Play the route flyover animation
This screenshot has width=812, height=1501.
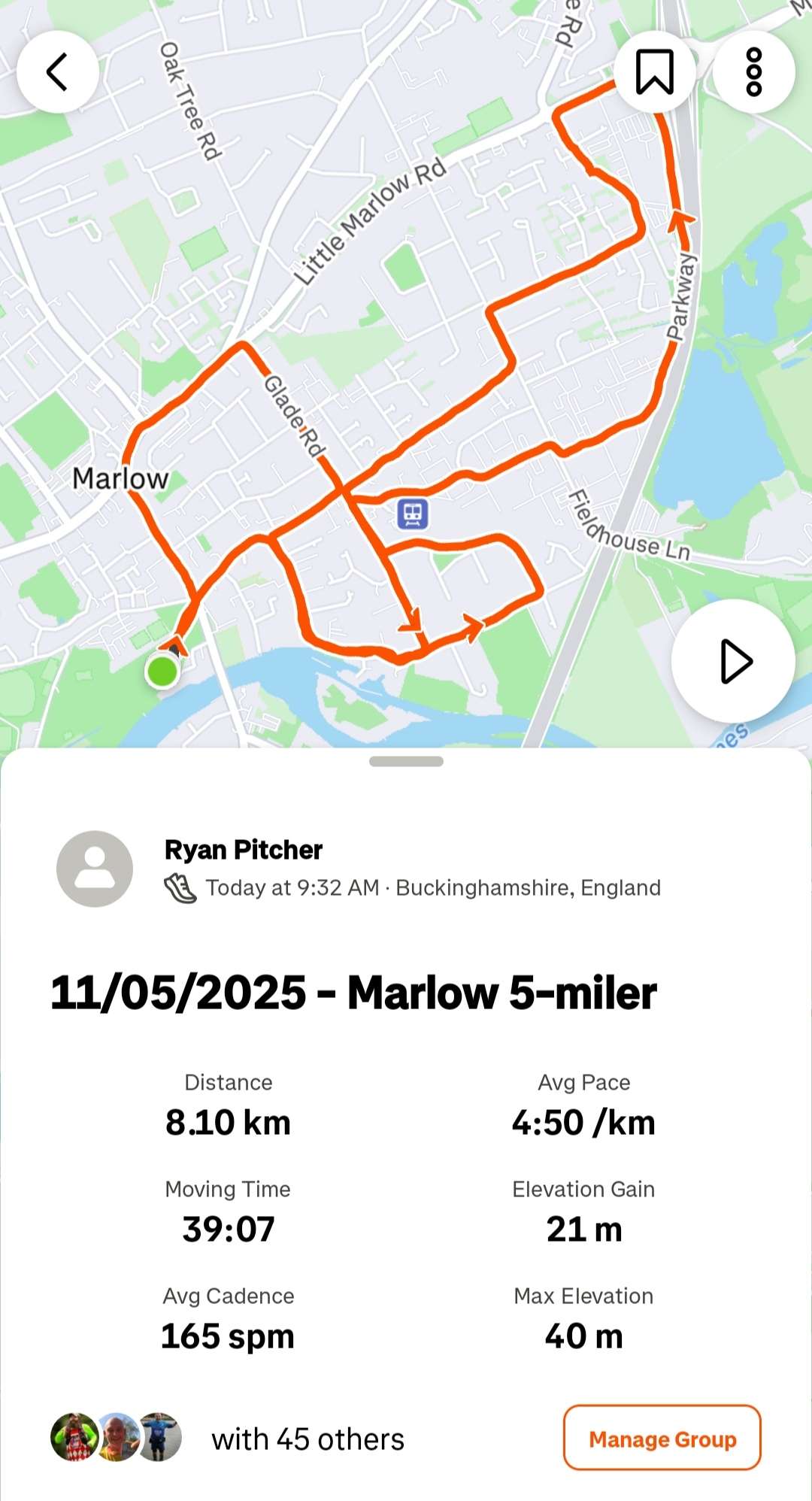pyautogui.click(x=733, y=662)
